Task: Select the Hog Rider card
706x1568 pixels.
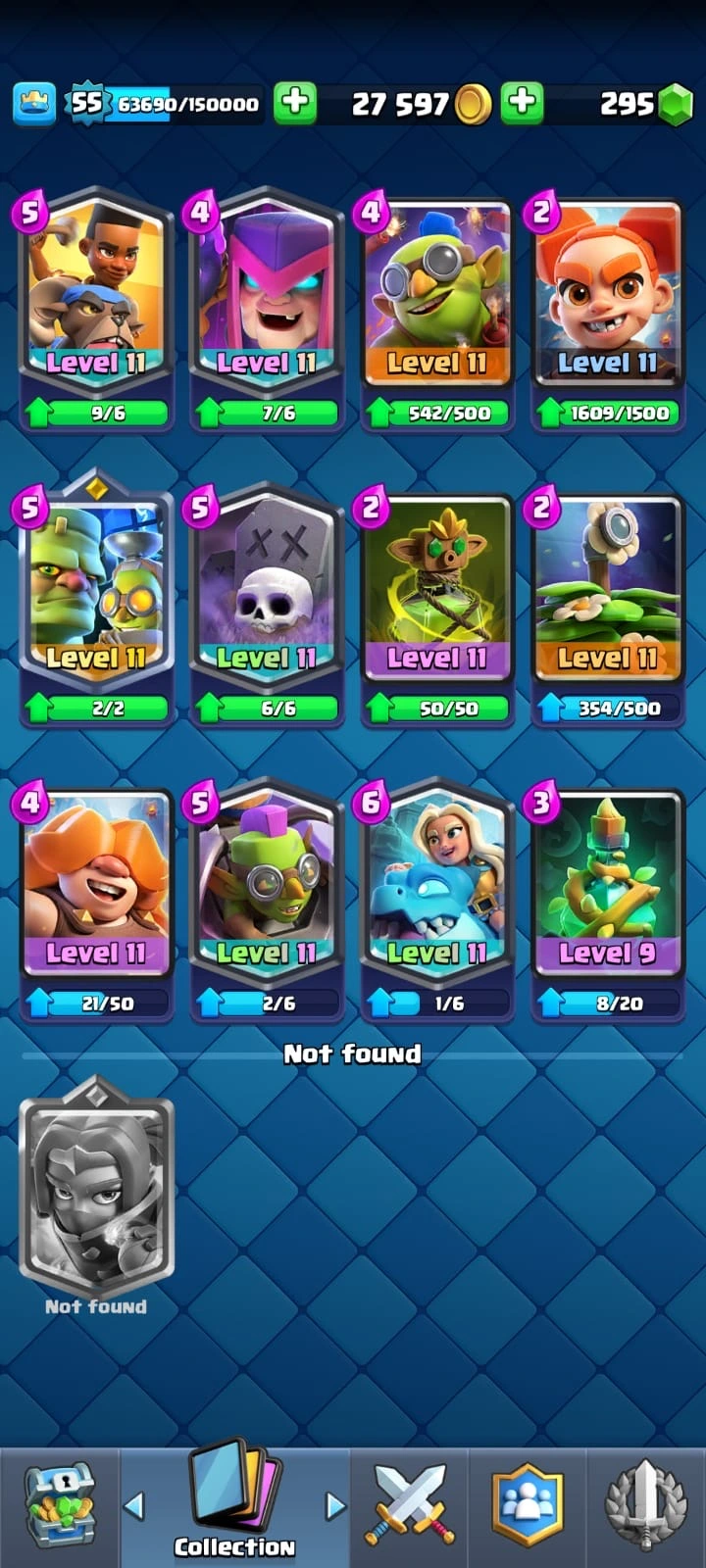Action: [x=96, y=294]
